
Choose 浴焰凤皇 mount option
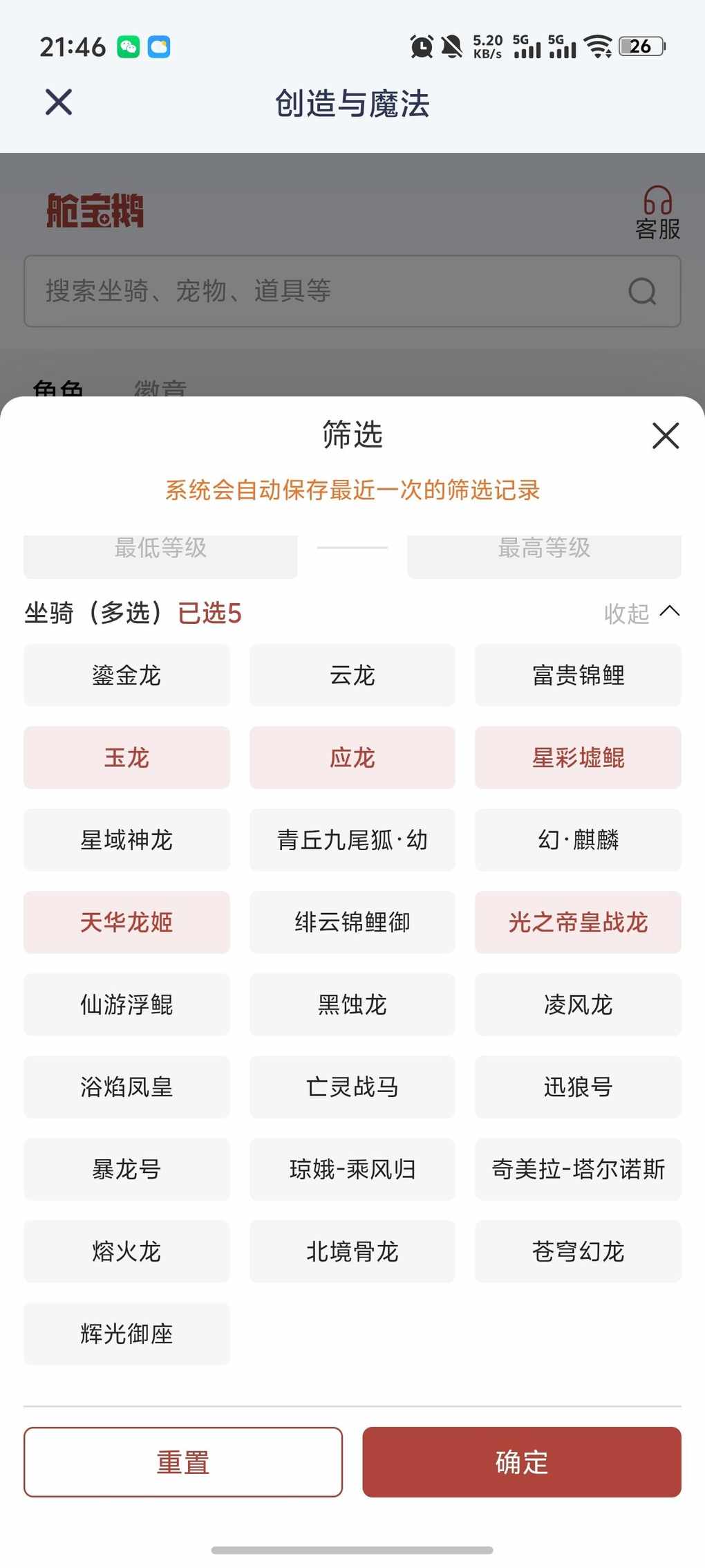[126, 1087]
